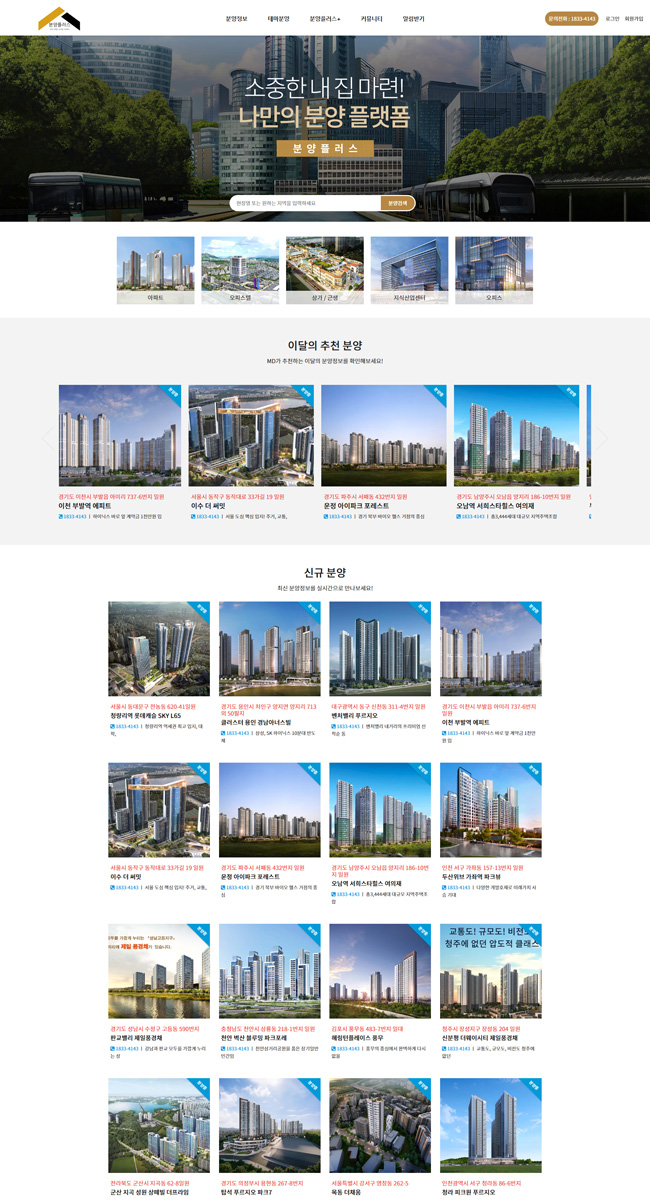
Task: Open the 알림받기 menu
Action: pos(413,19)
